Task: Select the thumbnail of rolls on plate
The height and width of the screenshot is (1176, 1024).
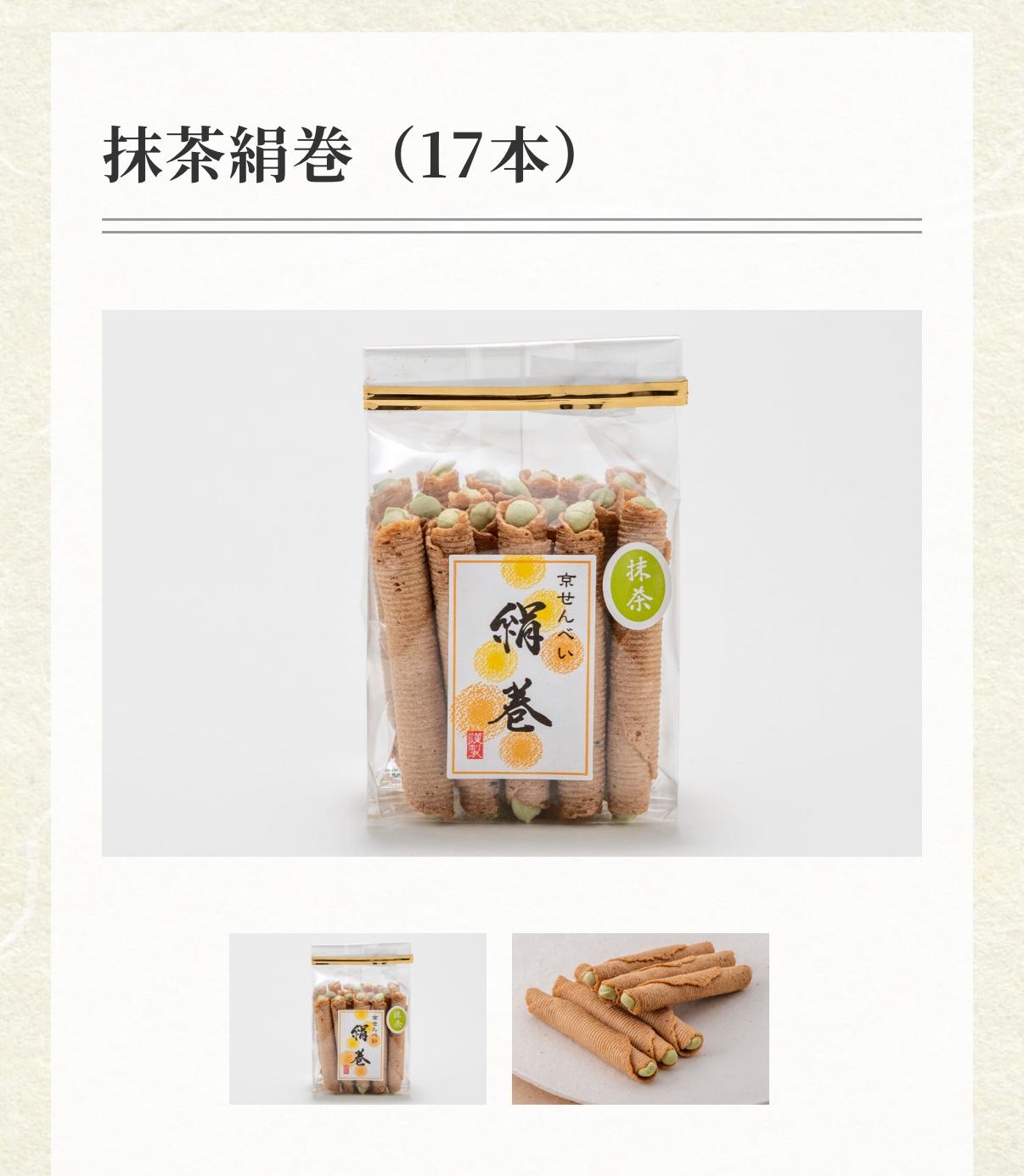Action: click(640, 1019)
